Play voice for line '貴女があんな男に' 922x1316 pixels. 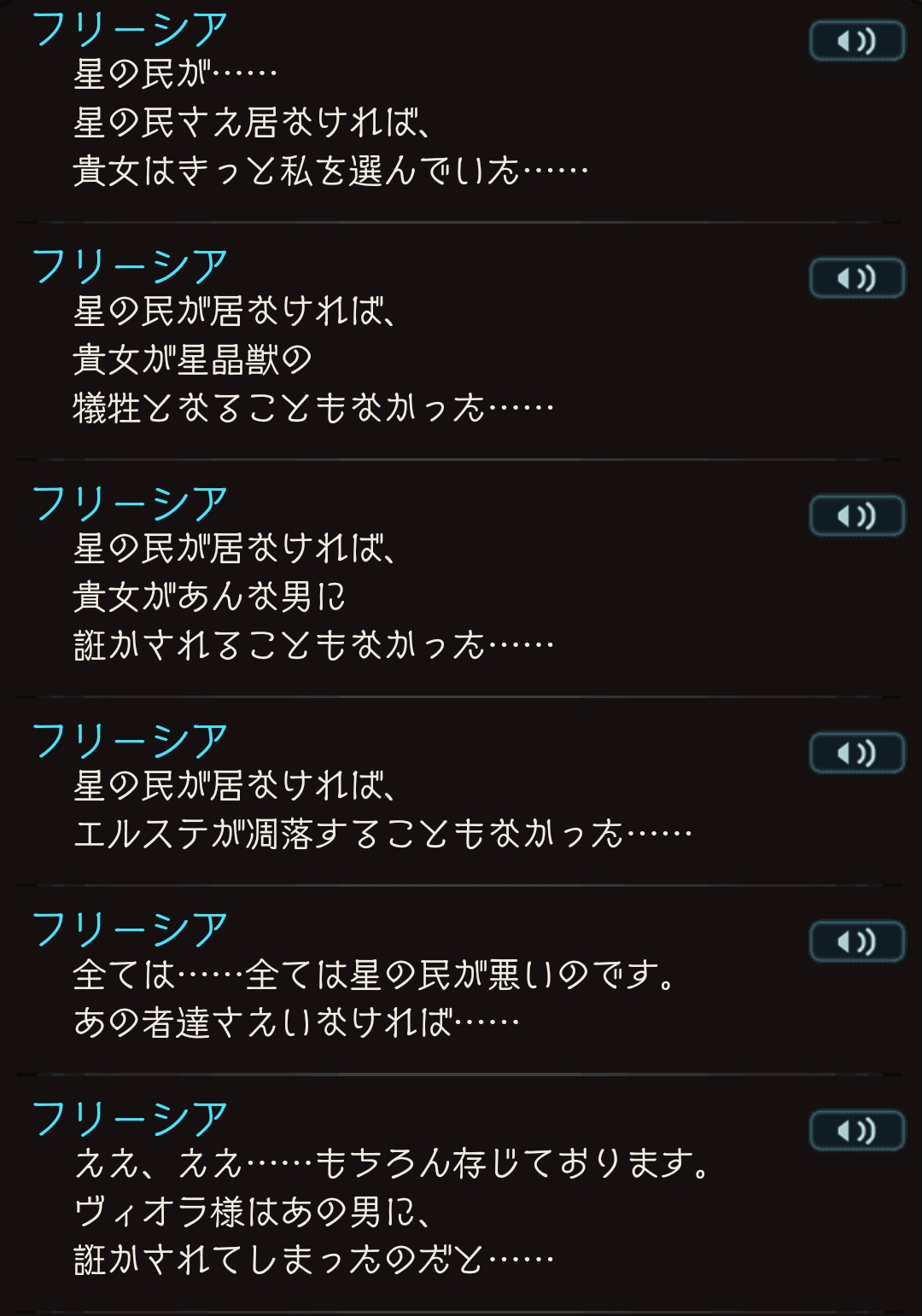(856, 515)
